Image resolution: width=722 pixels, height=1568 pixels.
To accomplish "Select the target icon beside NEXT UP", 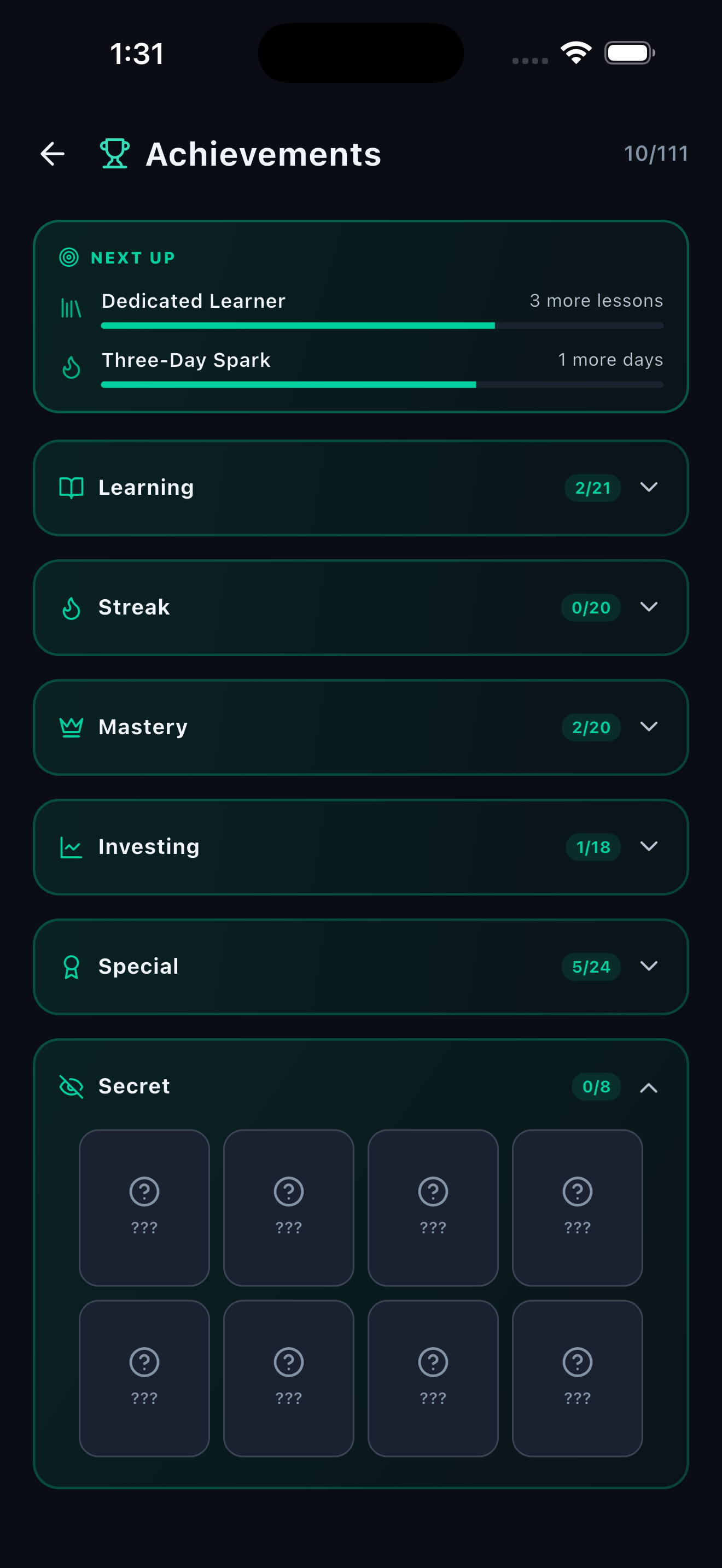I will [x=69, y=258].
